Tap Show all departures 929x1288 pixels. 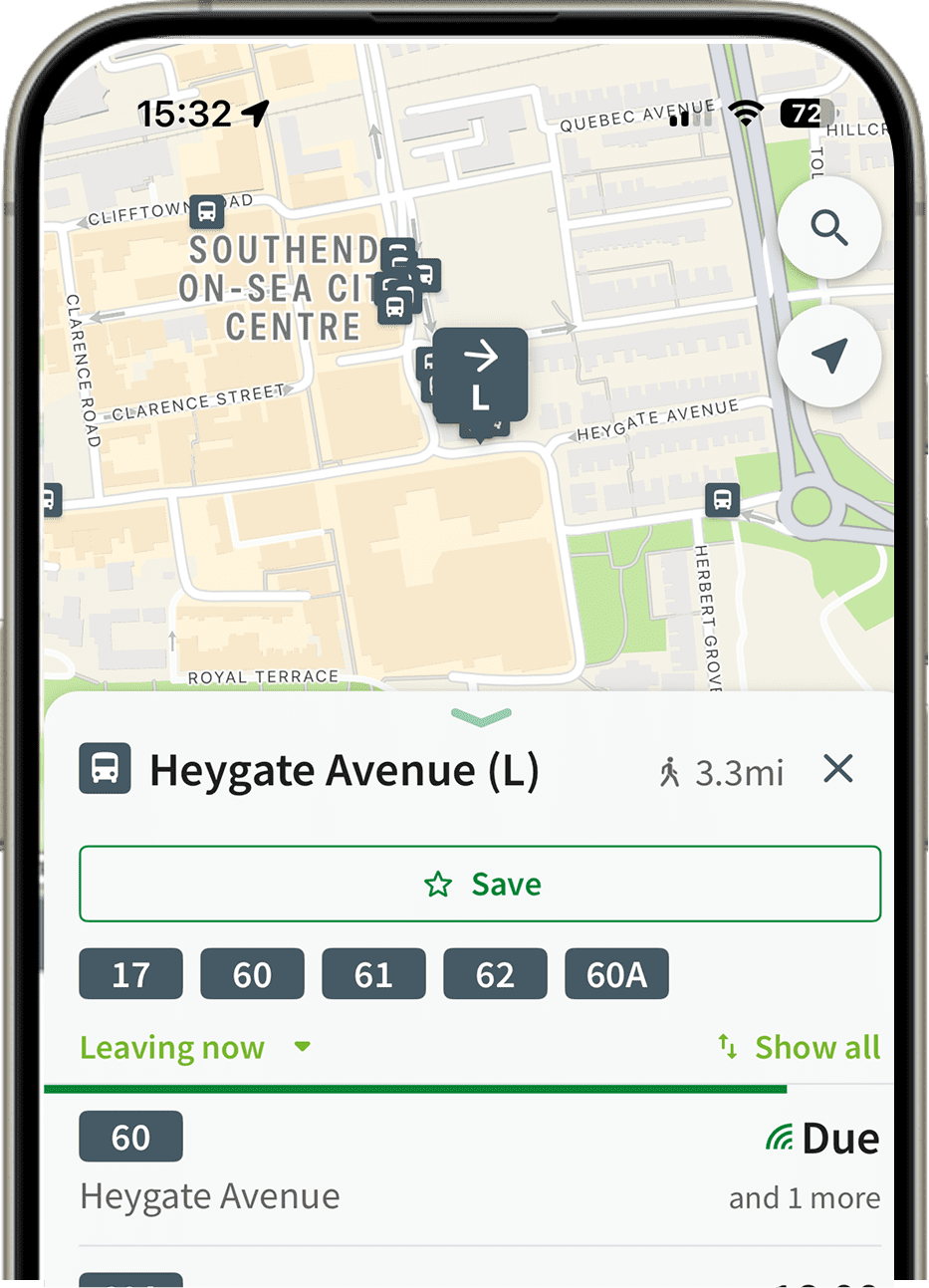pyautogui.click(x=800, y=1048)
